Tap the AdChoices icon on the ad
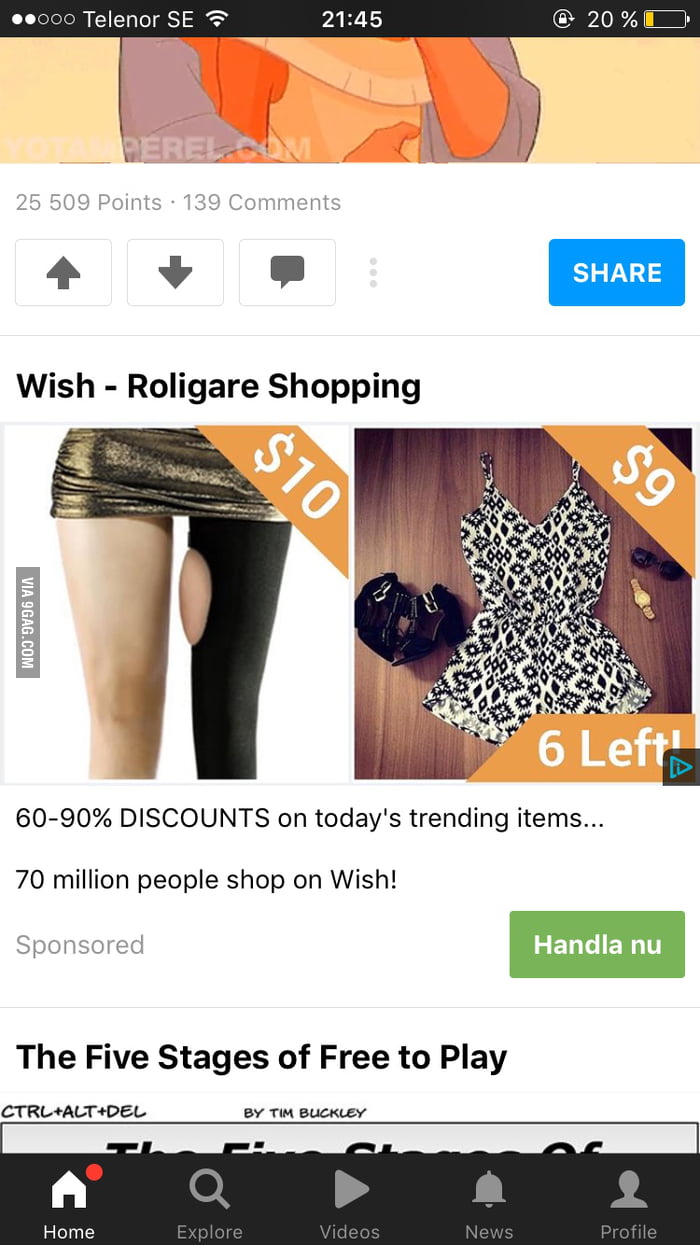The width and height of the screenshot is (700, 1245). click(680, 767)
